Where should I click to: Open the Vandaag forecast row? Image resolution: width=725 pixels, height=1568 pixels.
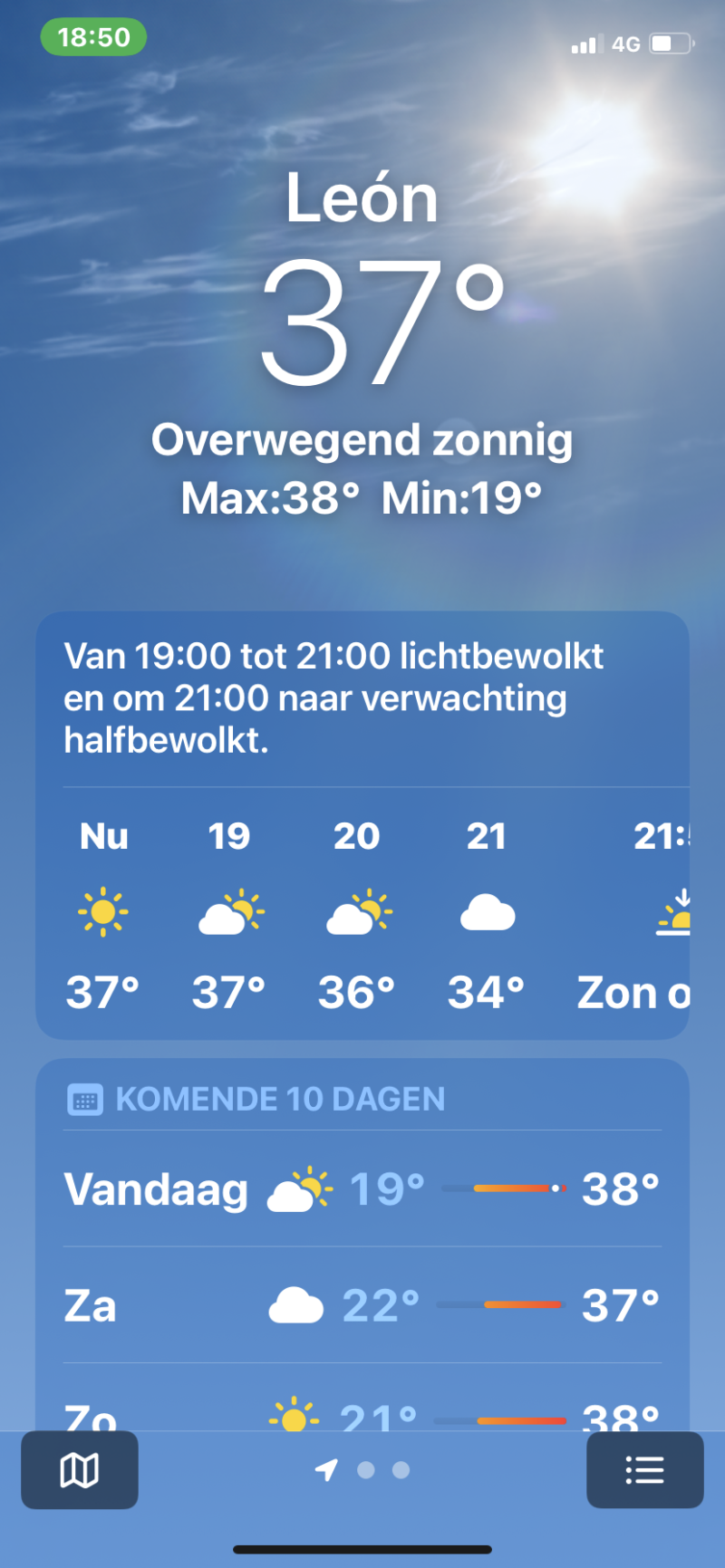point(362,1188)
